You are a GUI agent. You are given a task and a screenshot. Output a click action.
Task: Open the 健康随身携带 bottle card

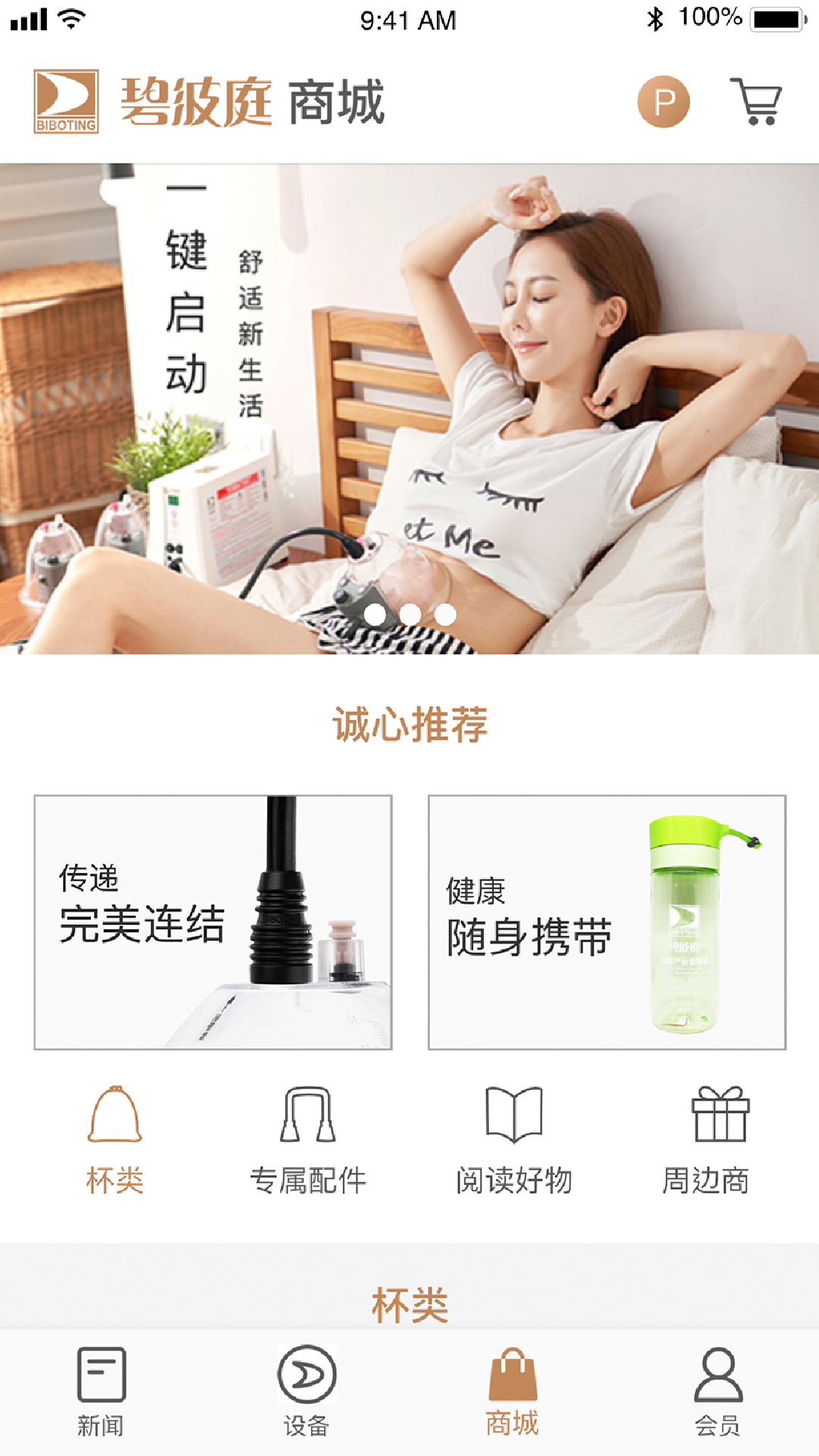point(607,922)
